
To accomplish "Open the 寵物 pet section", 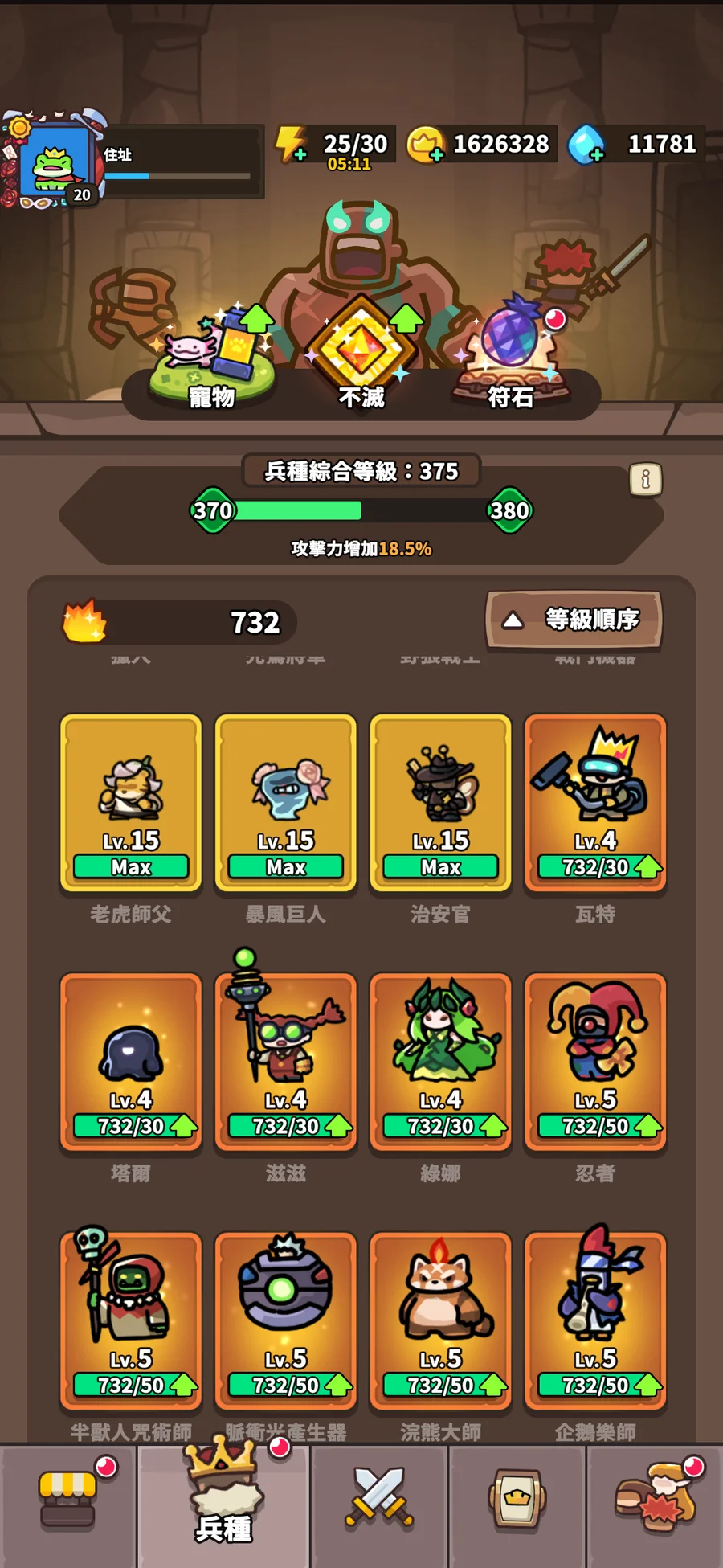I will pos(212,360).
